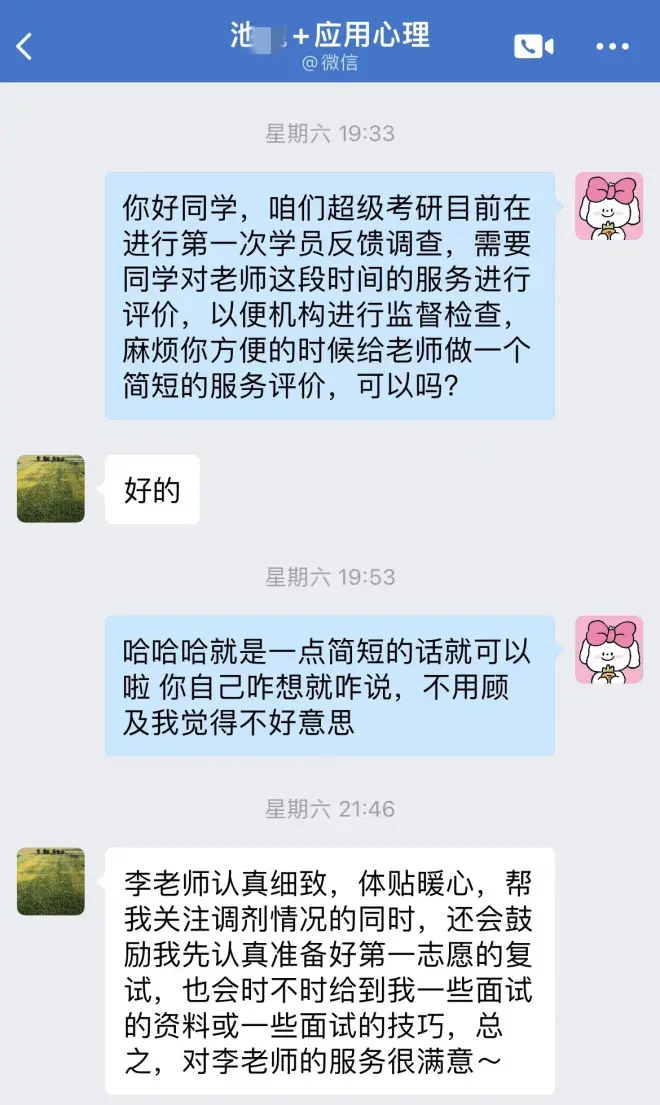
Task: Open the avatar beside the 李老师认真细致 message
Action: coord(51,882)
